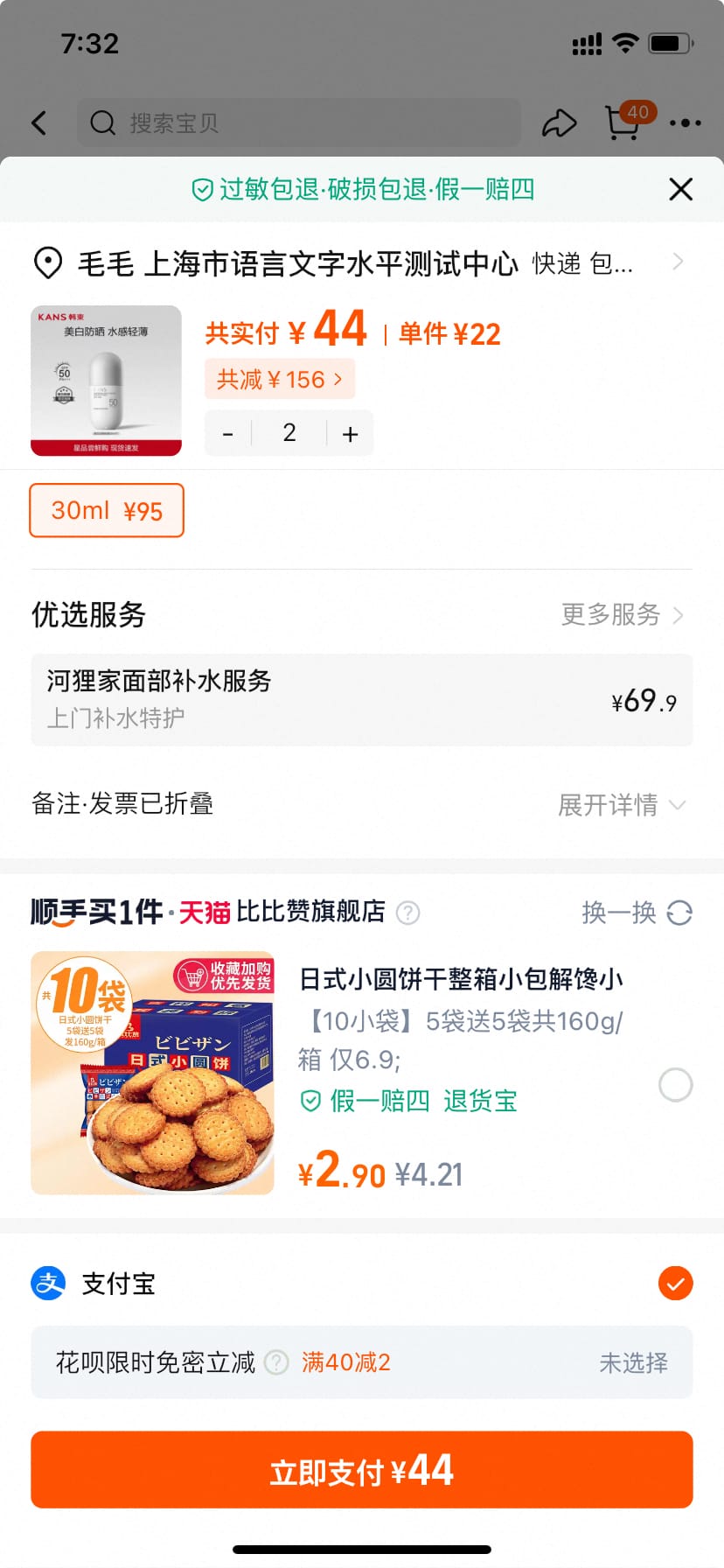Open the 共减¥156 discount details
Image resolution: width=724 pixels, height=1568 pixels.
pos(279,378)
